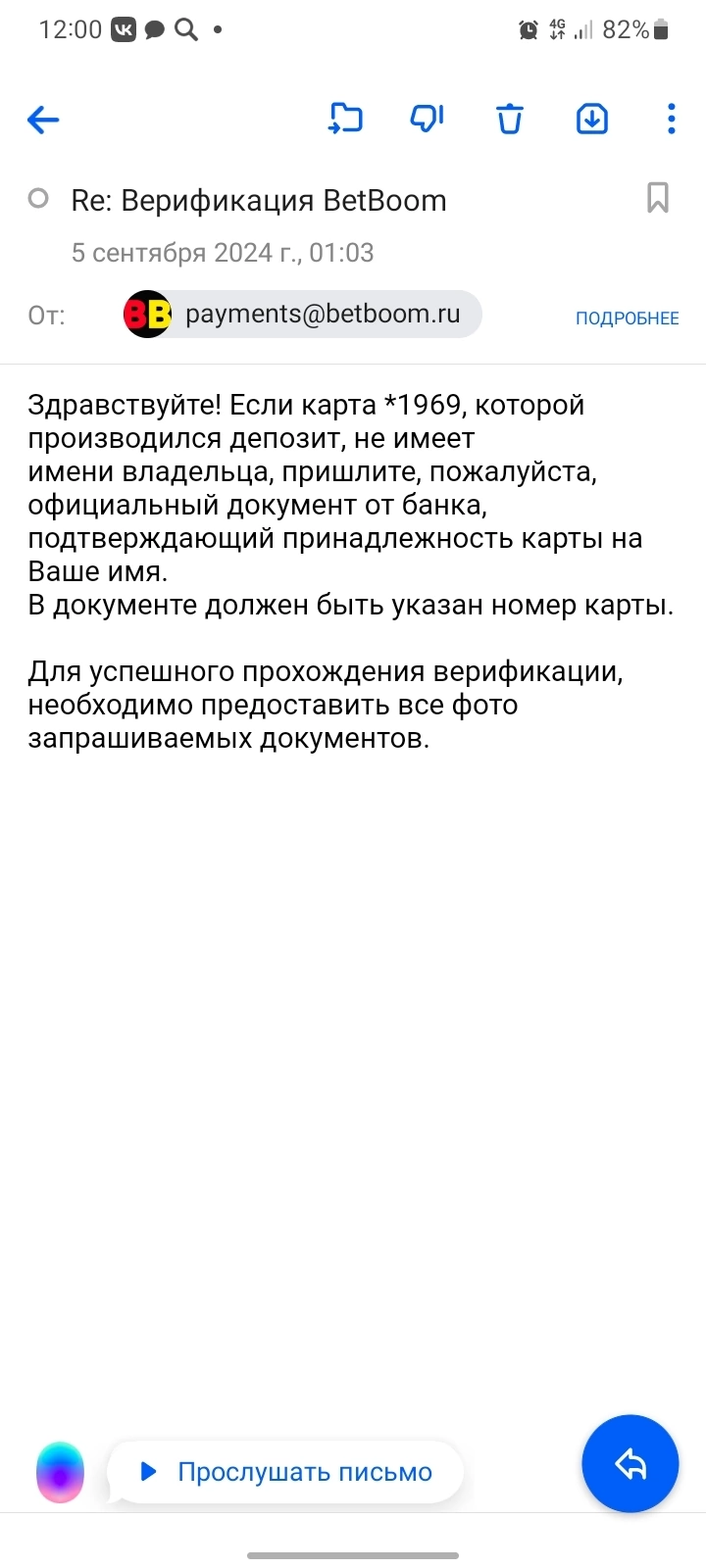The height and width of the screenshot is (1568, 706).
Task: Go back to the inbox
Action: (x=43, y=120)
